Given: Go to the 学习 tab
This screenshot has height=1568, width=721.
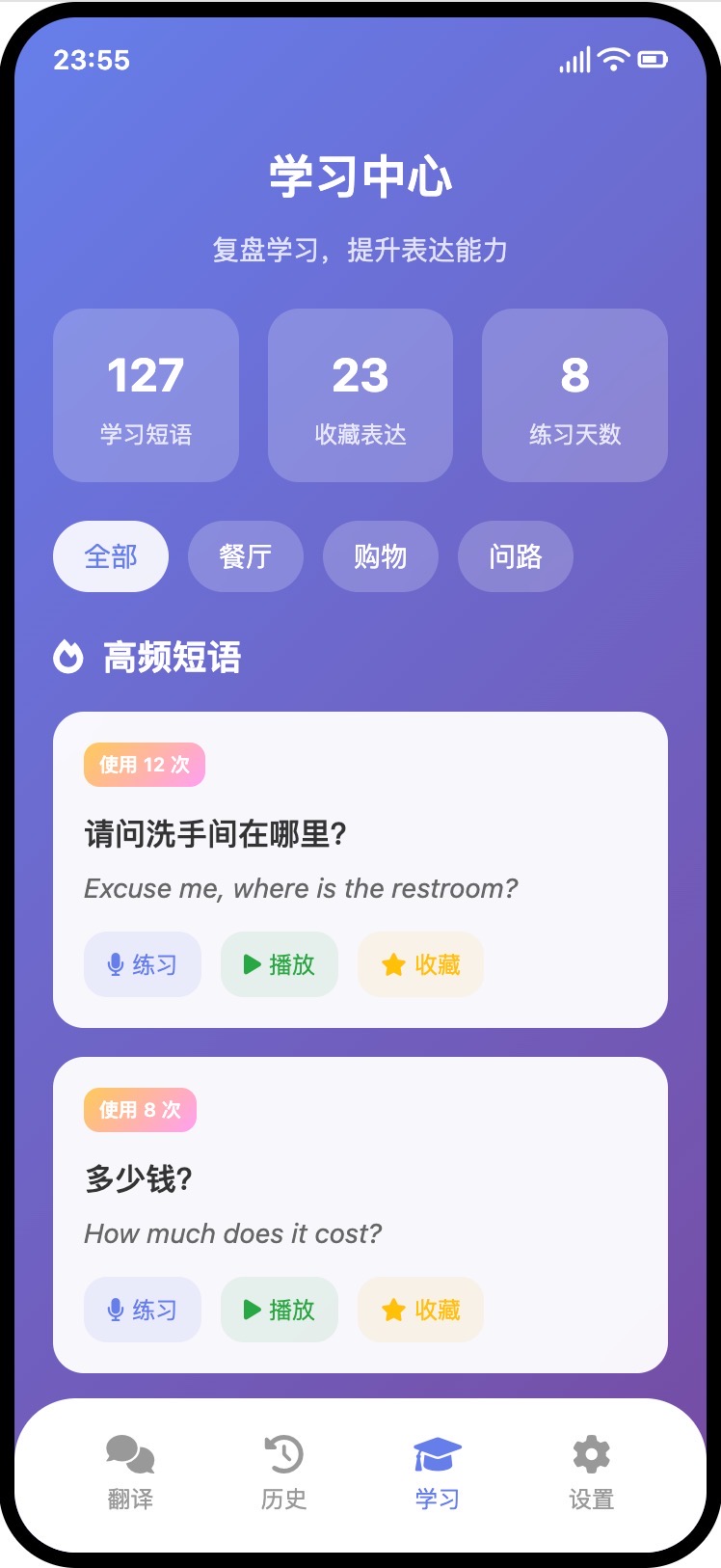Looking at the screenshot, I should pyautogui.click(x=438, y=1473).
